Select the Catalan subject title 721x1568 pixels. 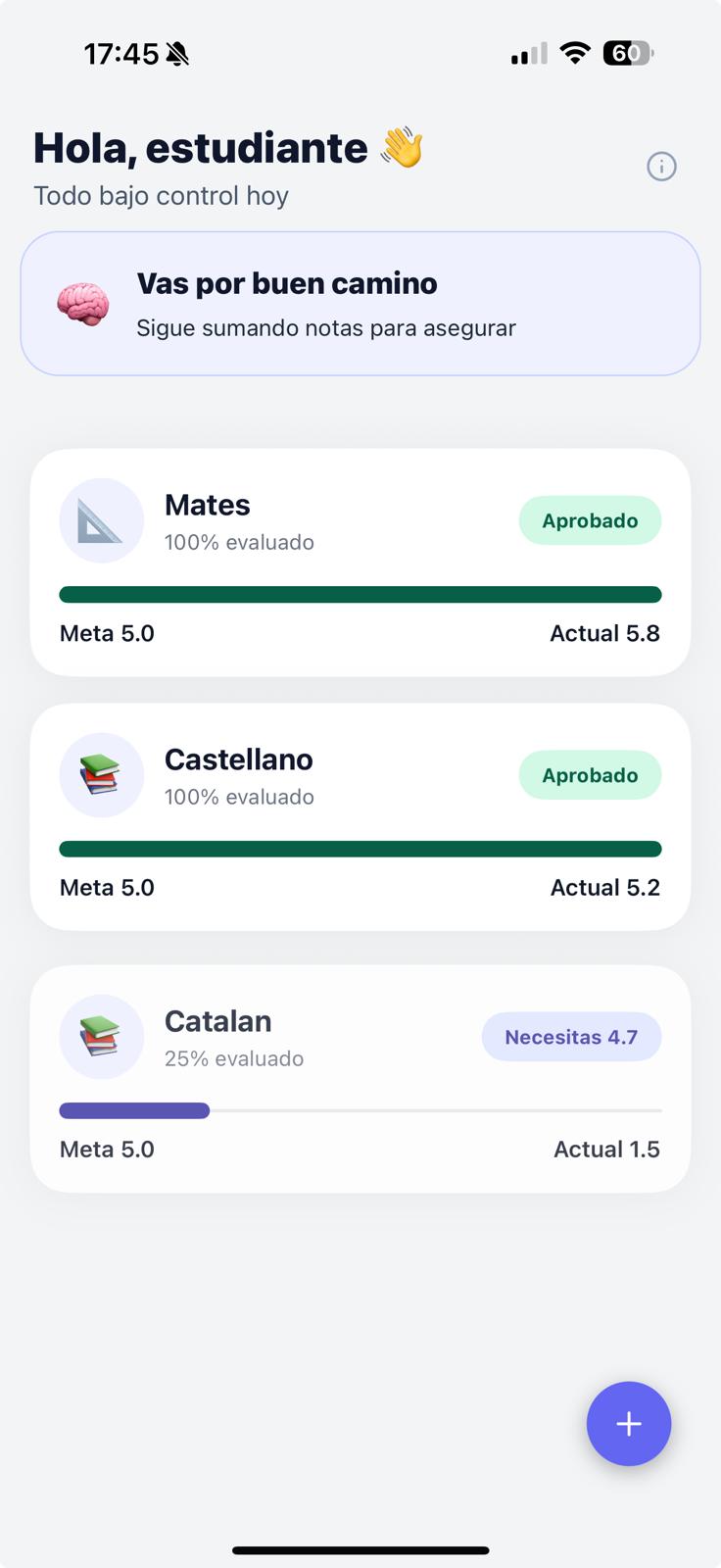217,1021
